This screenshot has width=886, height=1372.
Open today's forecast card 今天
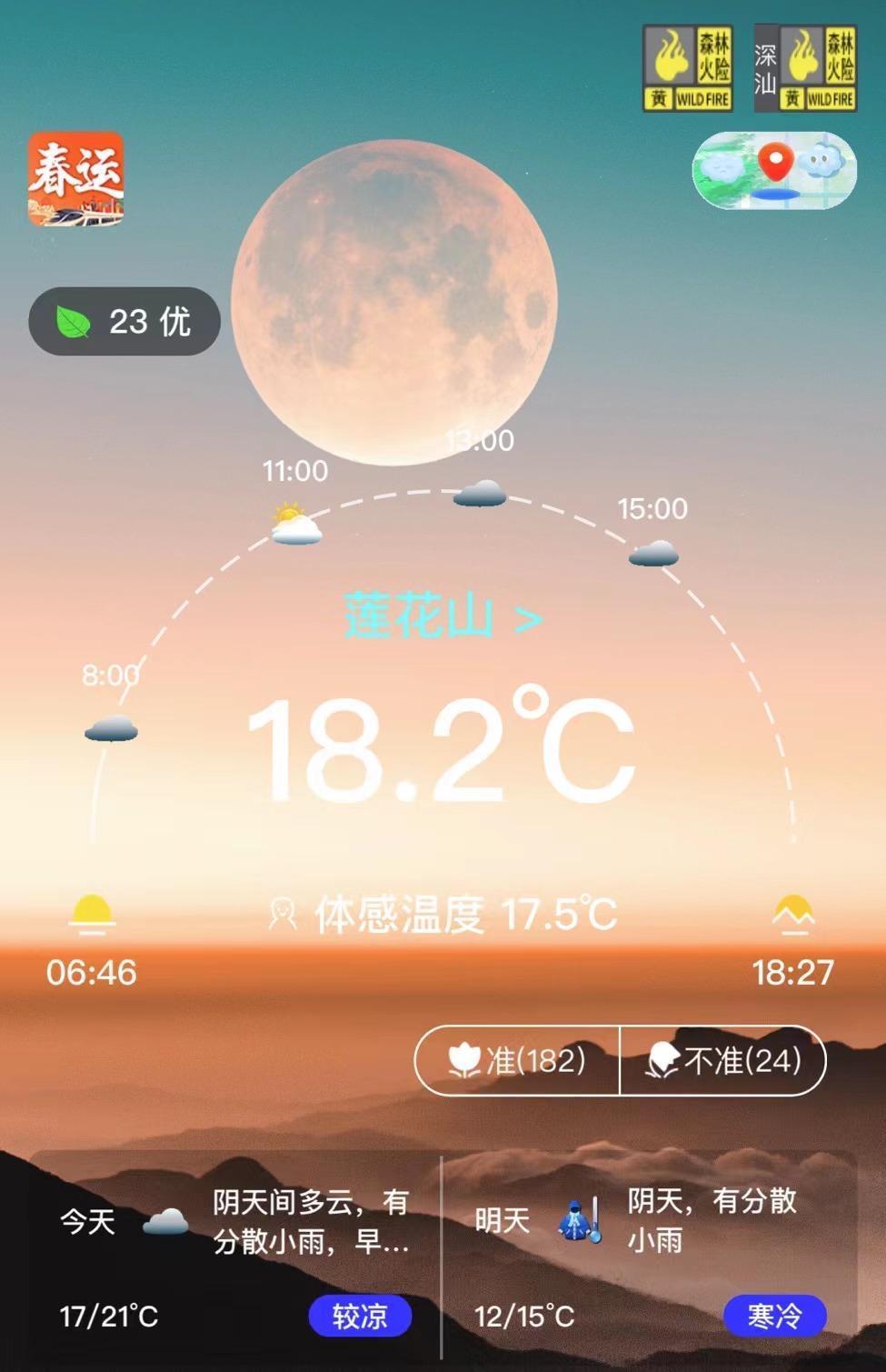pos(234,1257)
